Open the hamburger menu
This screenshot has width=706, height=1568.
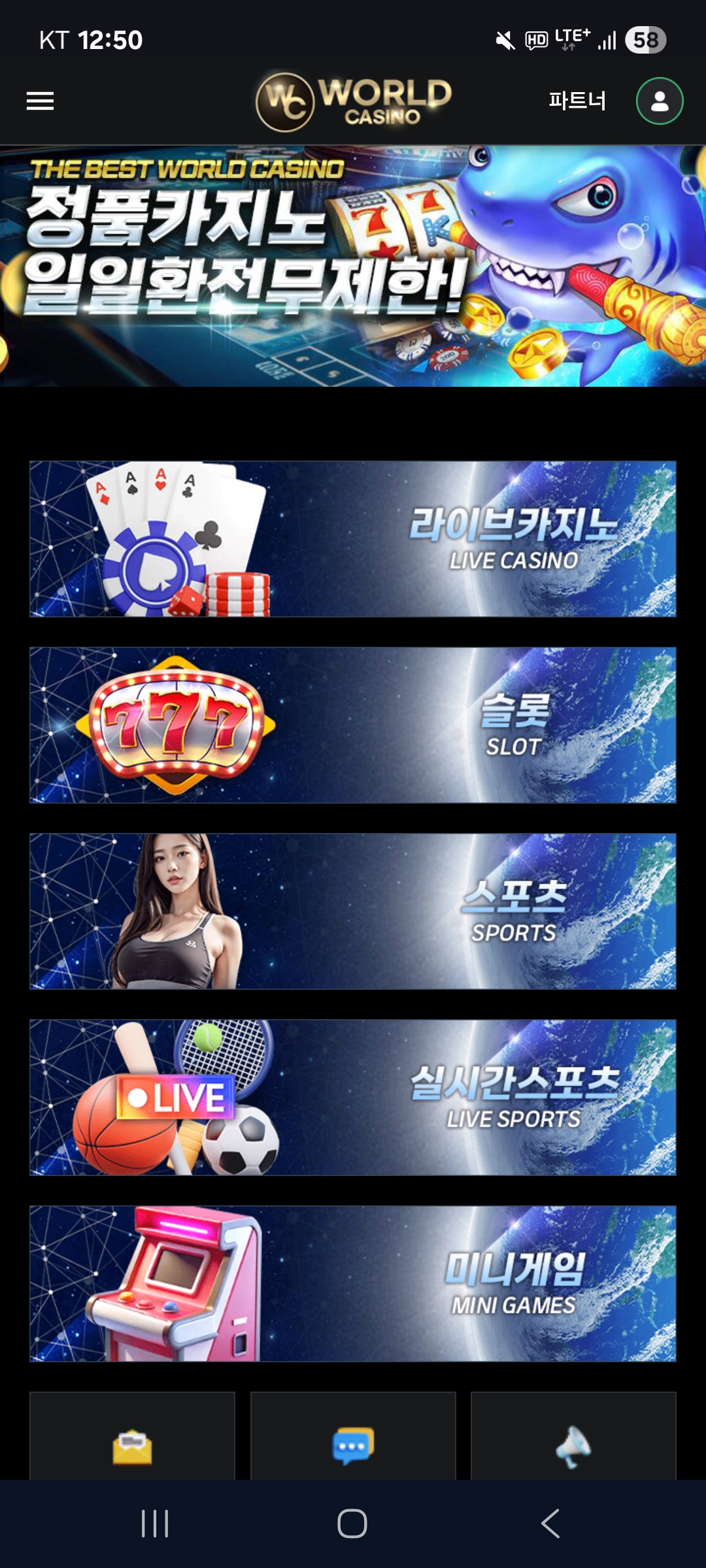coord(40,101)
